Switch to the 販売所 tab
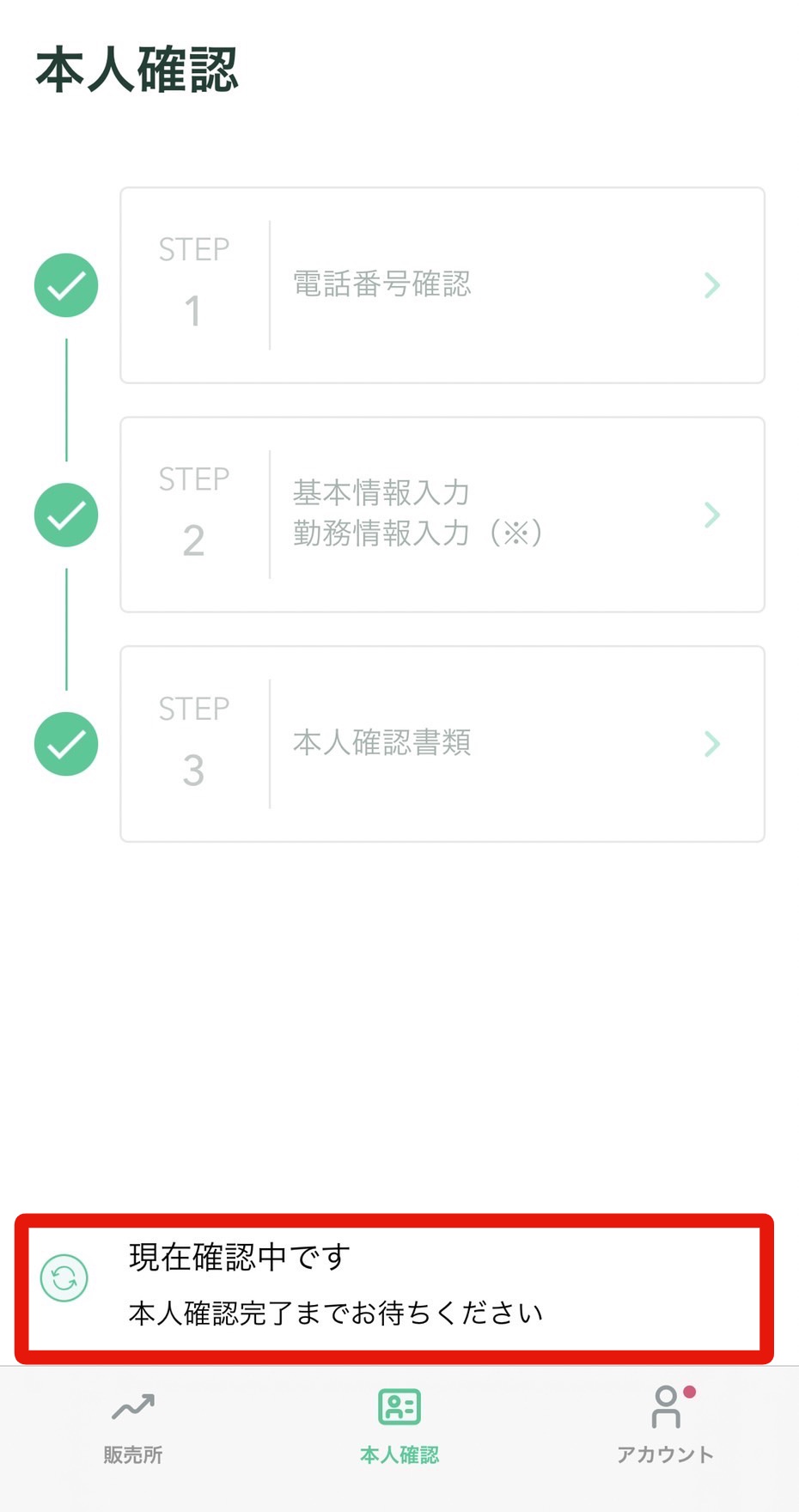Image resolution: width=799 pixels, height=1512 pixels. [133, 1429]
